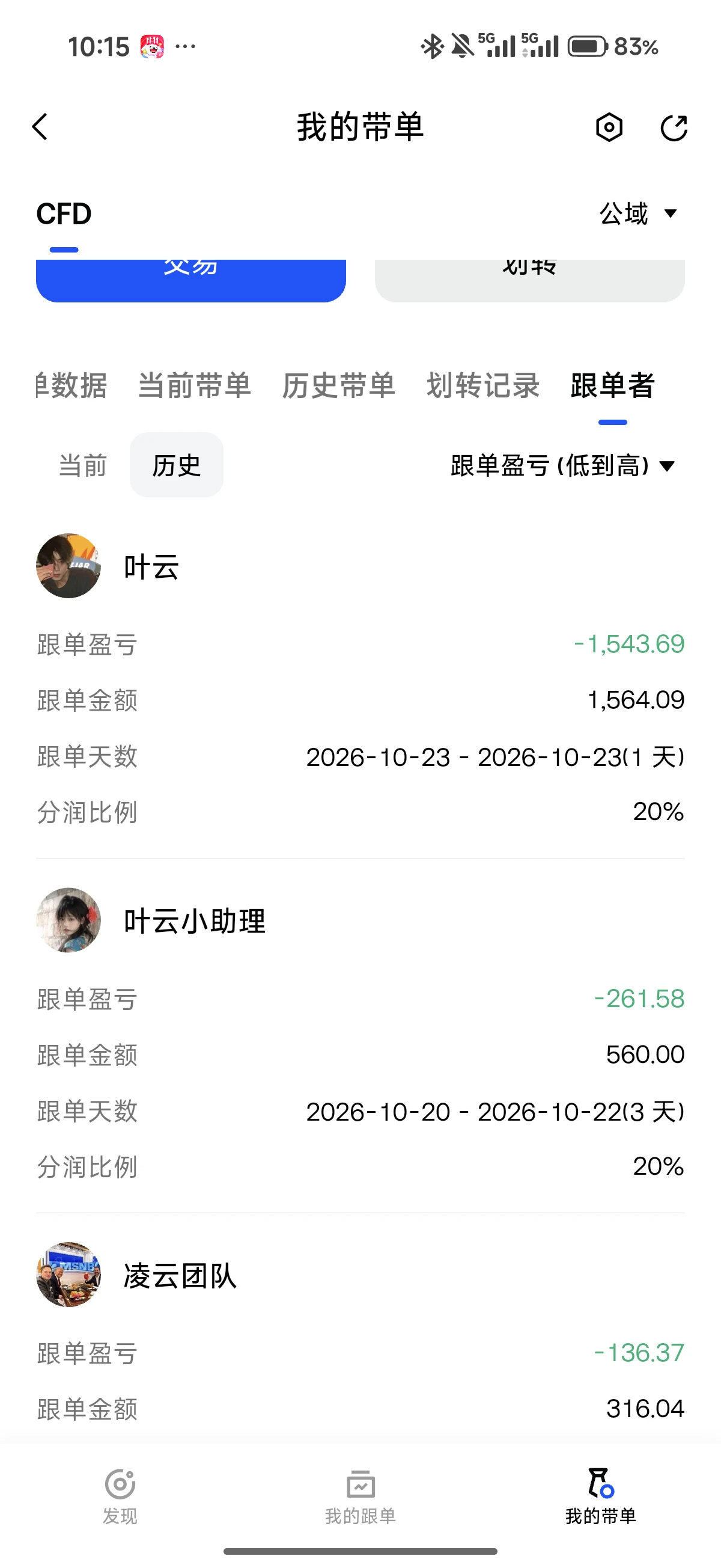Screen dimensions: 721x1568
Task: Select the 跟单者 tab
Action: 613,386
